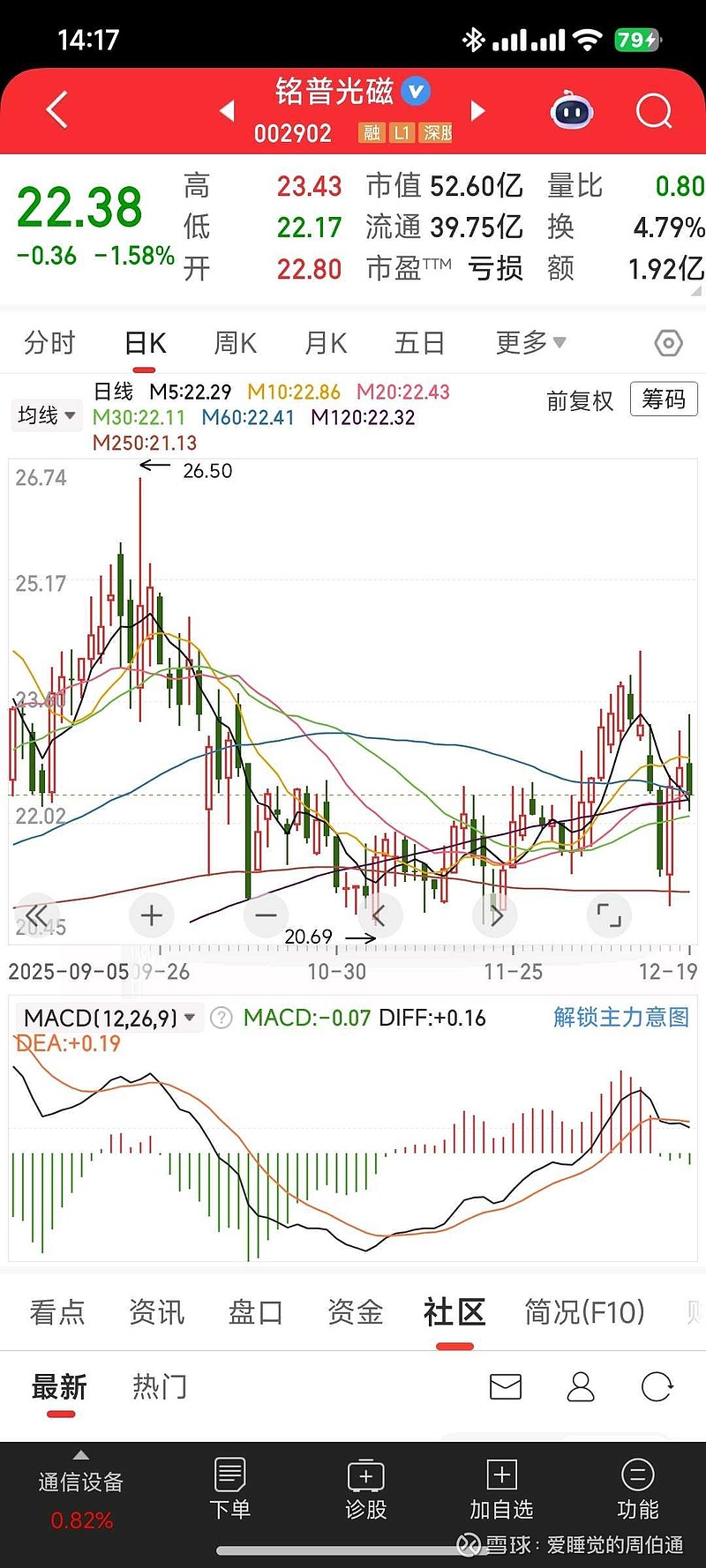
Task: Switch to the 周K weekly chart tab
Action: [x=235, y=343]
